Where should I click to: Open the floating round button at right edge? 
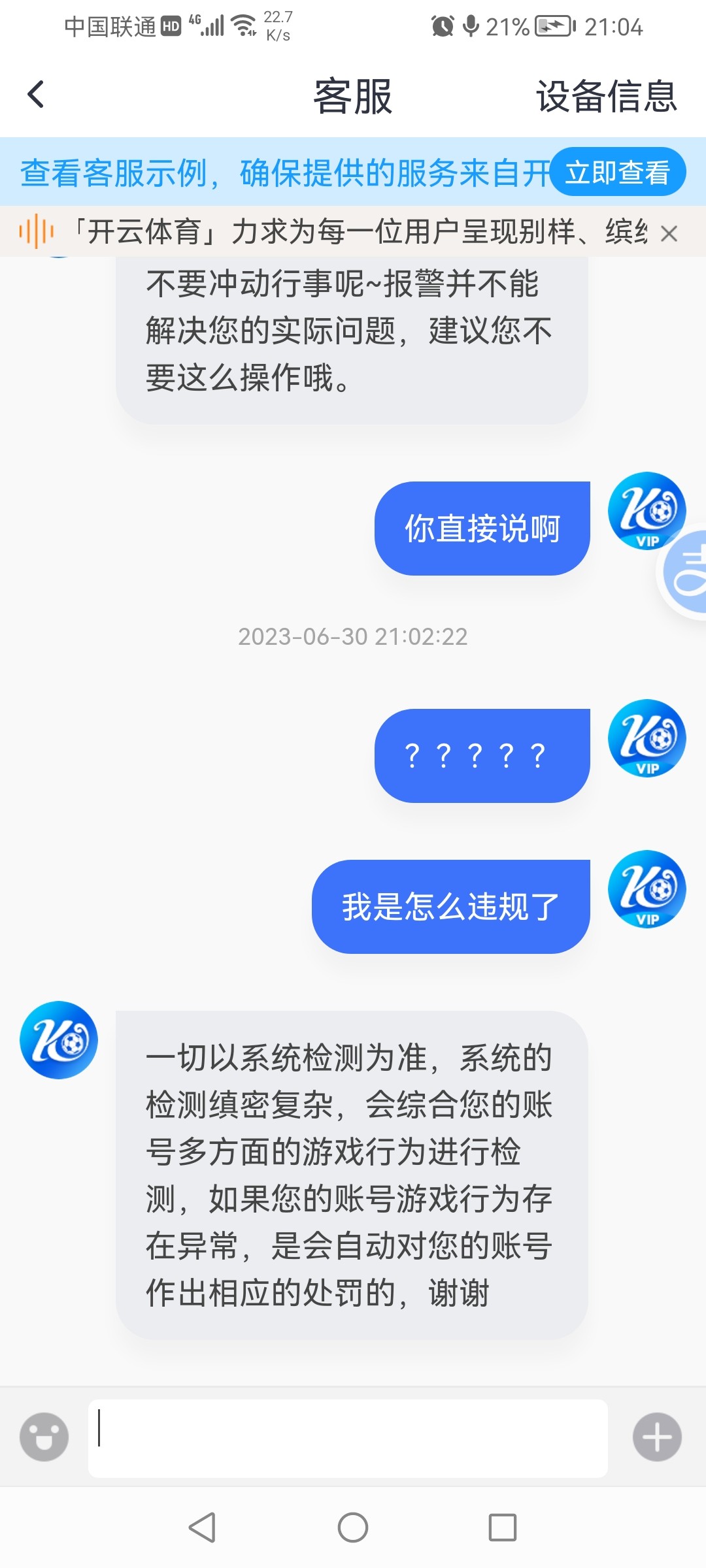pyautogui.click(x=686, y=572)
